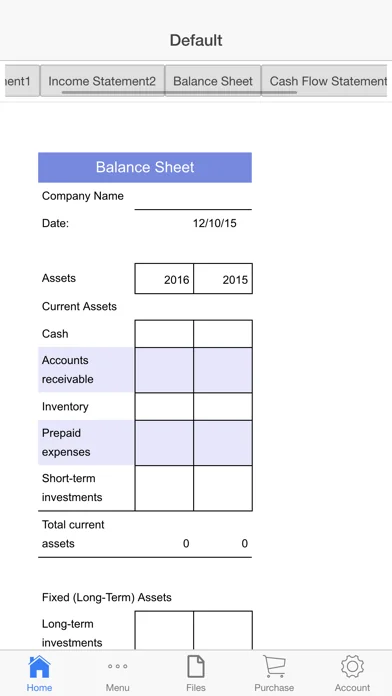Screen dimensions: 392x696
Task: Select the Company Name entry field
Action: tap(193, 196)
